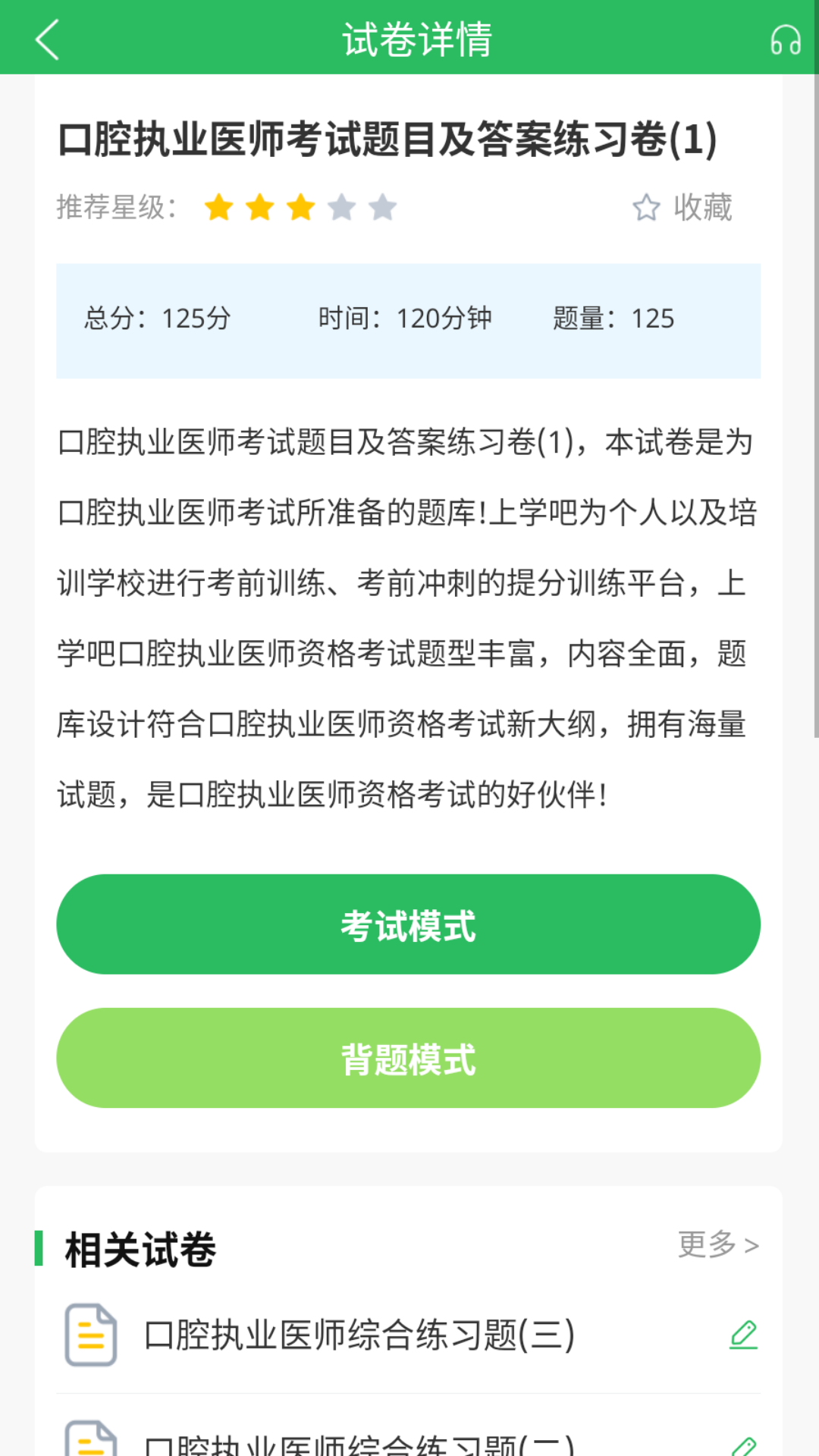Tap the document icon beside 综合练习题(二)

91,1441
